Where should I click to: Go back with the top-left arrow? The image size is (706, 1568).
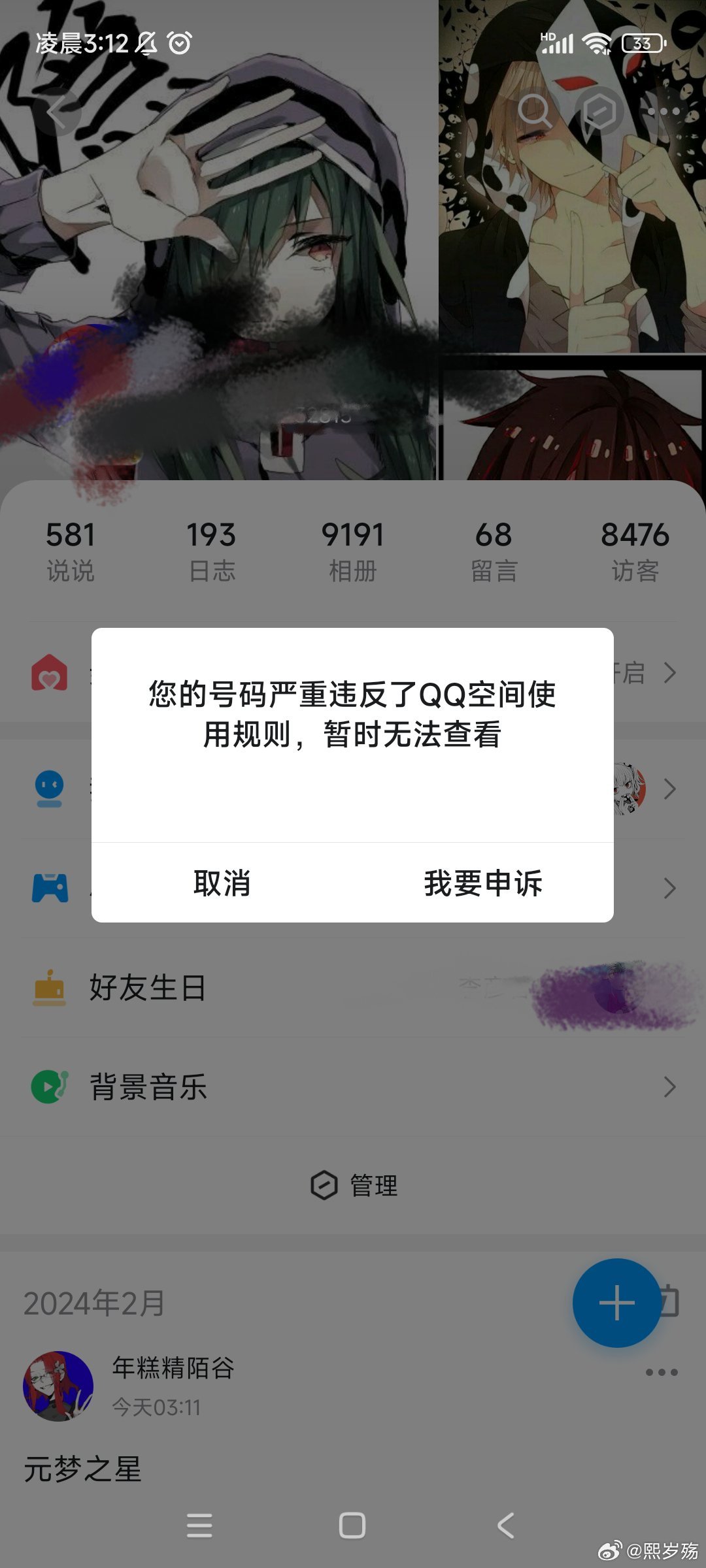[58, 113]
